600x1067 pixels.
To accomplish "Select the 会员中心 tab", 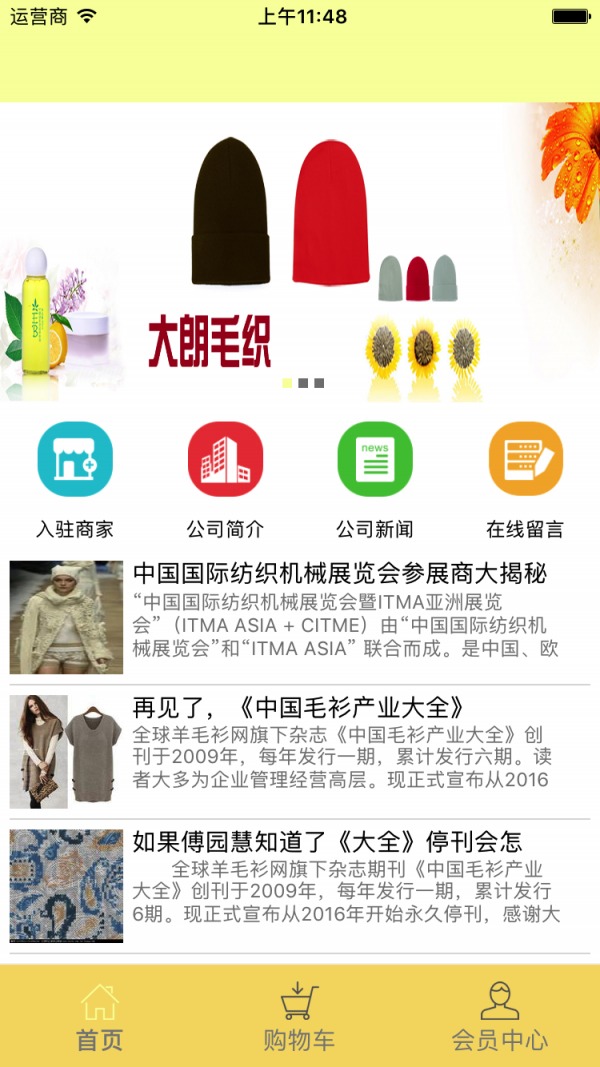I will point(499,1017).
